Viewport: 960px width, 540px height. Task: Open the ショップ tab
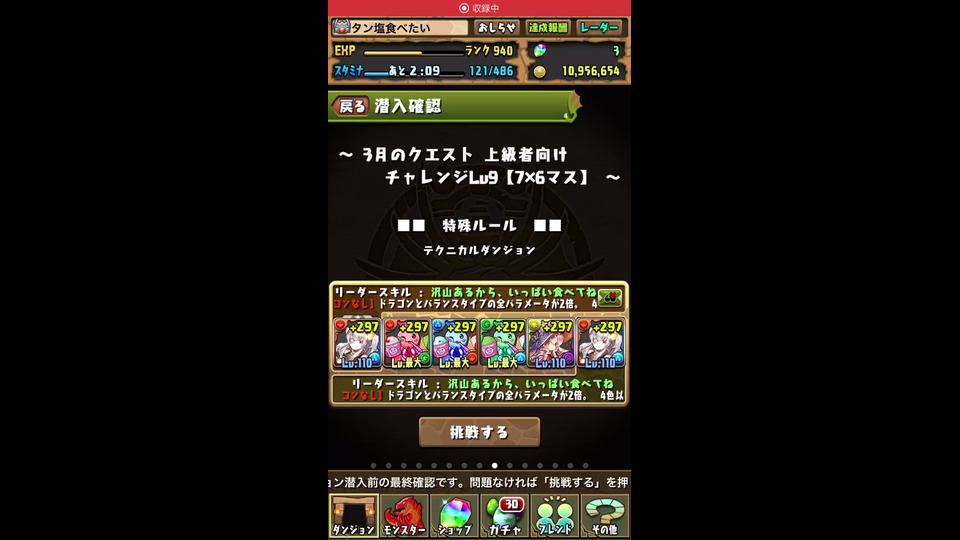tap(454, 516)
